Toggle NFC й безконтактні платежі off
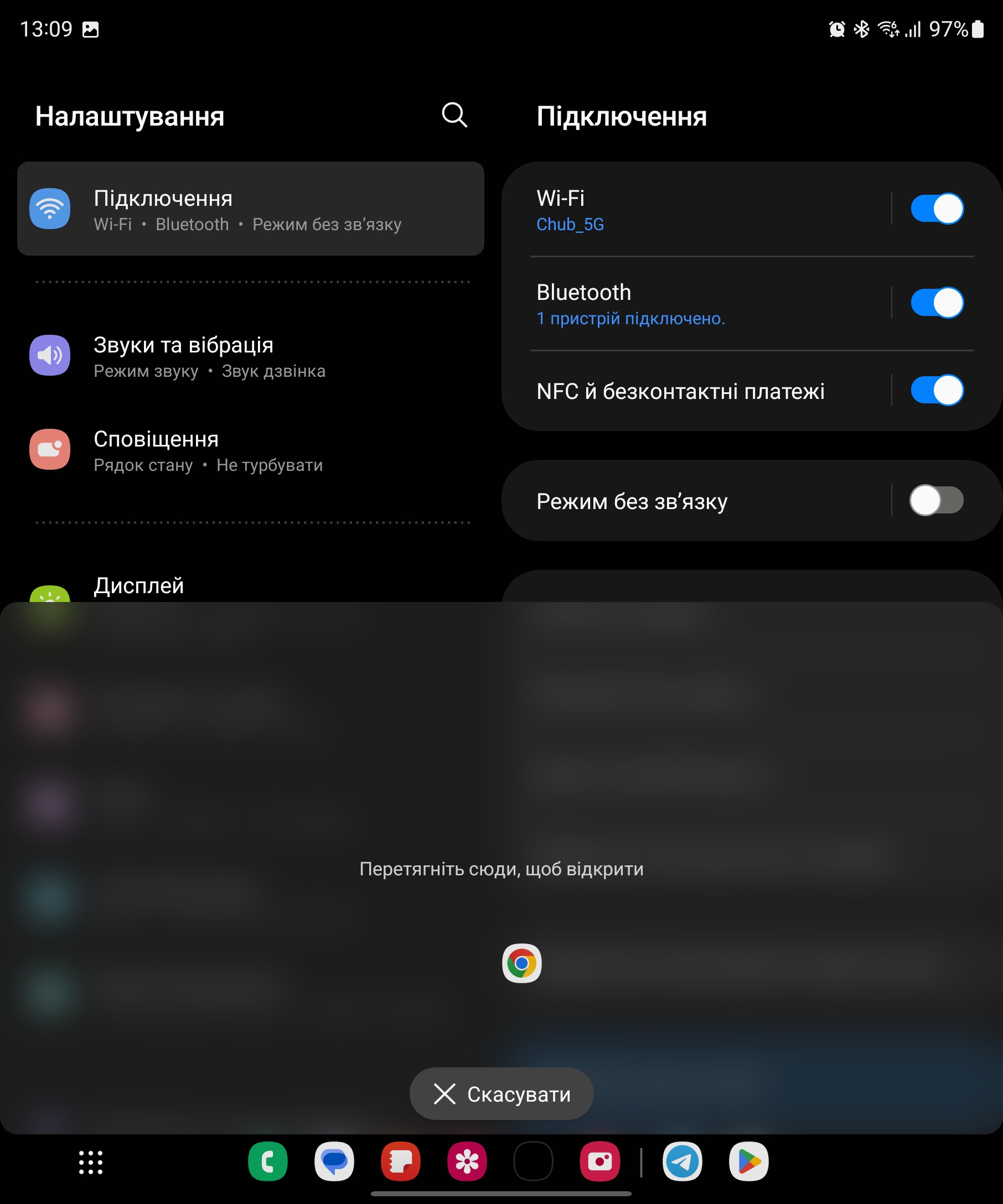This screenshot has width=1003, height=1204. pyautogui.click(x=937, y=391)
